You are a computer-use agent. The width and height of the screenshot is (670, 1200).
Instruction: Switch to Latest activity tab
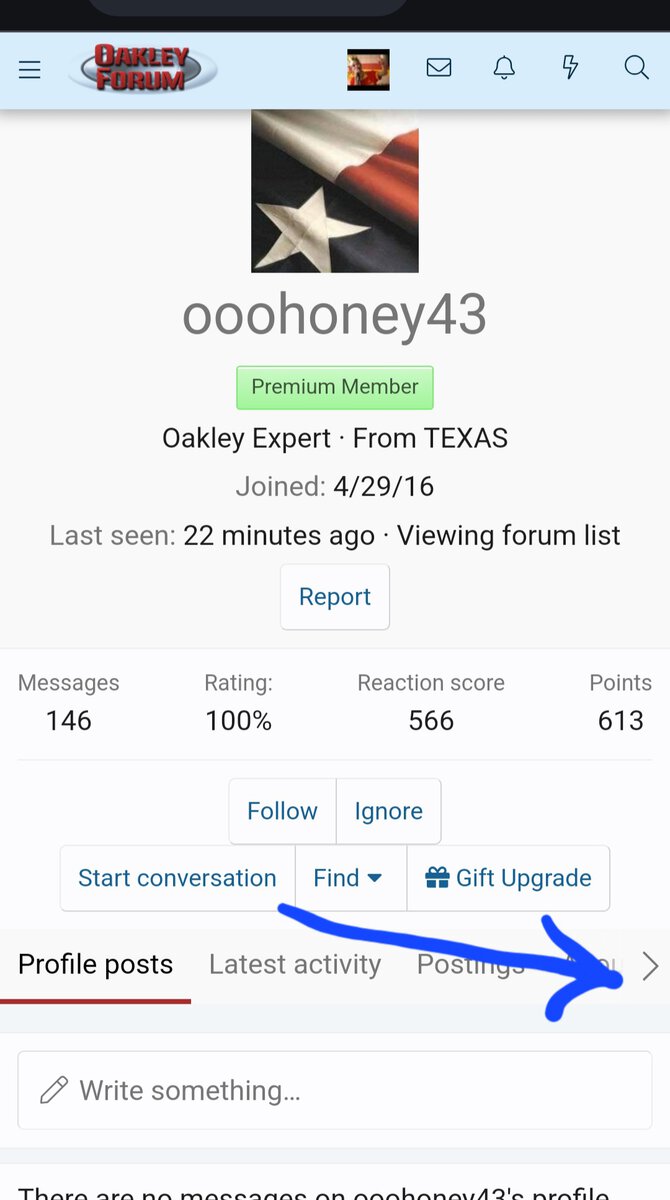pos(295,965)
